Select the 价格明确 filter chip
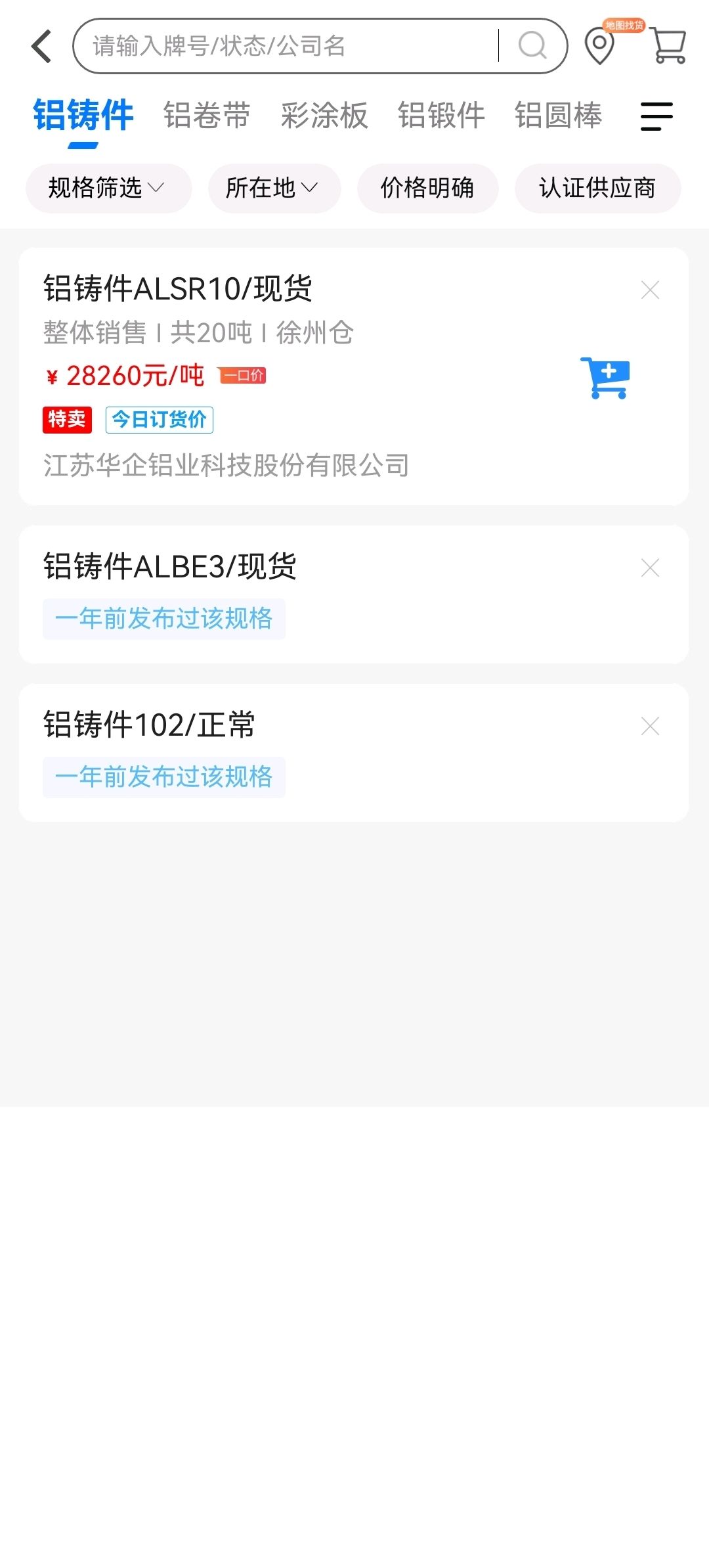The width and height of the screenshot is (709, 1568). 427,188
